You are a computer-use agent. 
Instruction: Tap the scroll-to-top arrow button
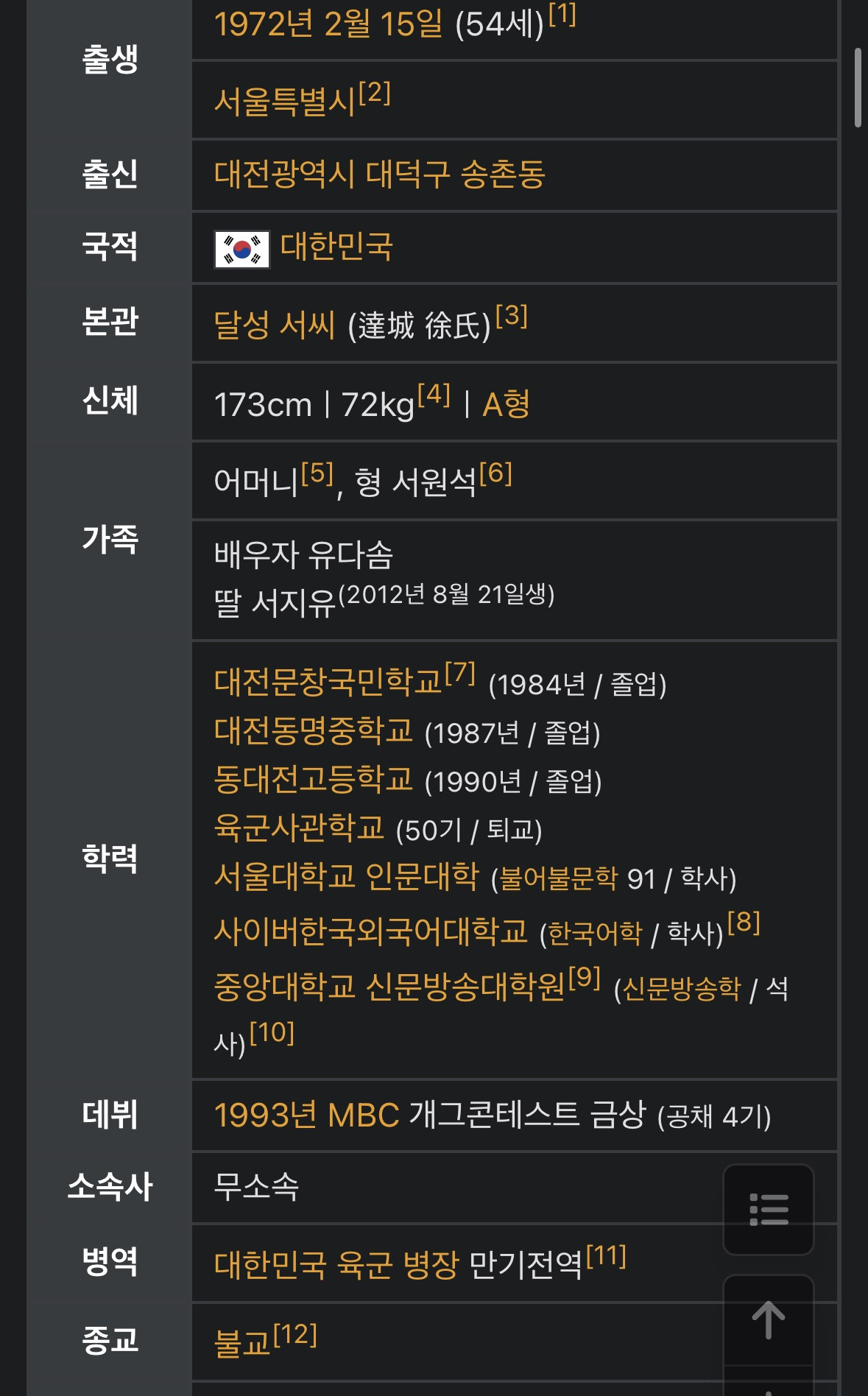click(769, 1319)
